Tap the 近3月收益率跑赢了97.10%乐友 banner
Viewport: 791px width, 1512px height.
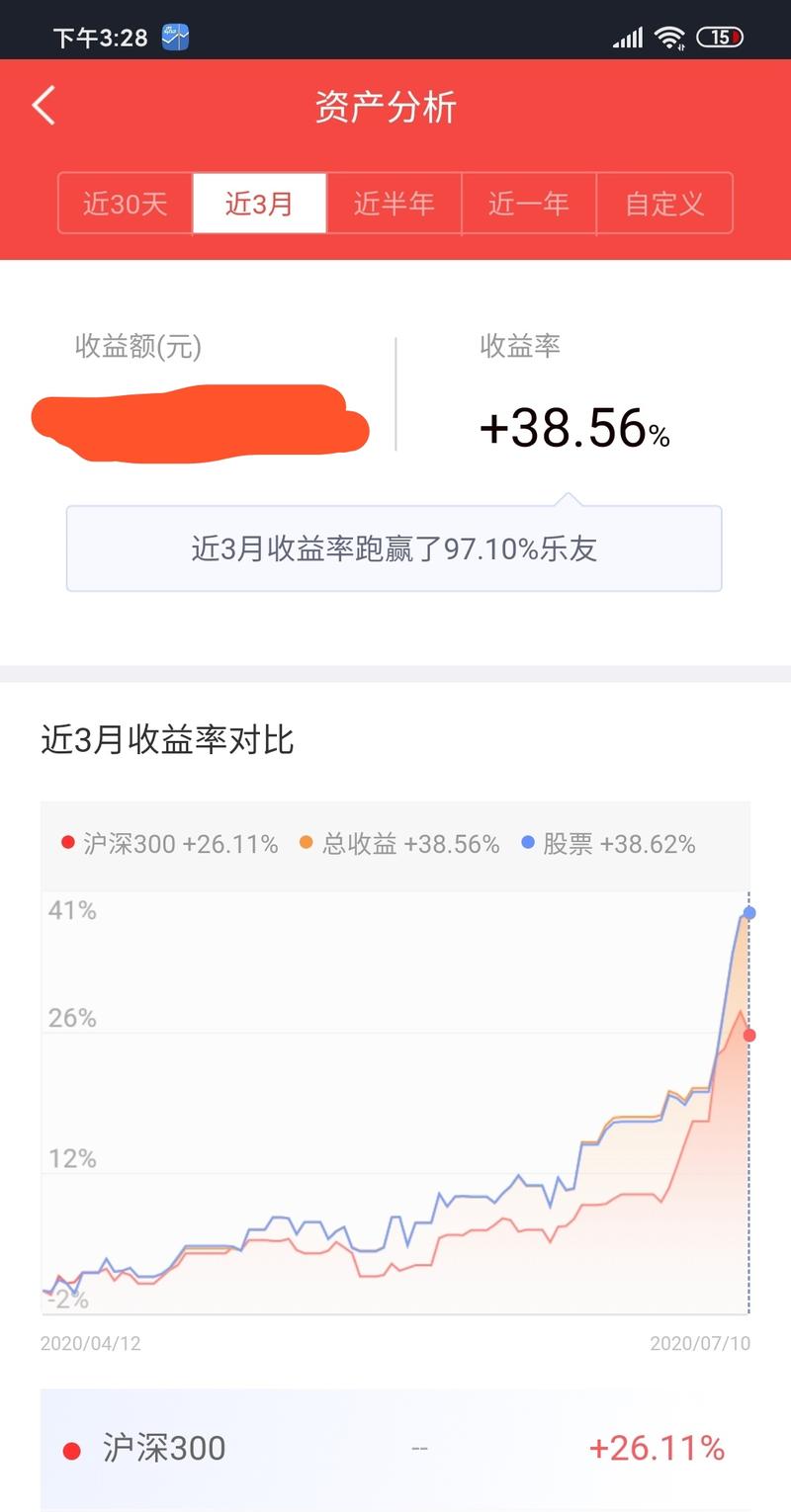(395, 546)
